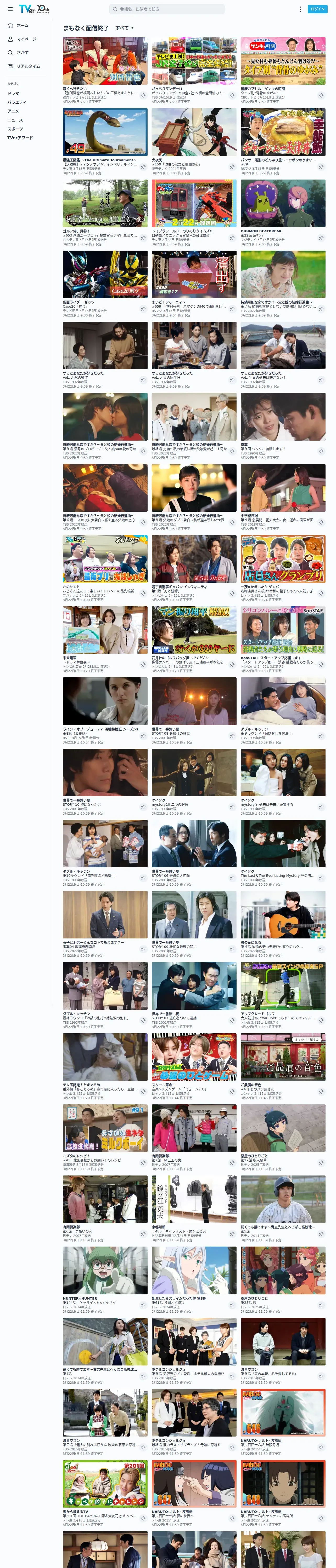Open the hamburger drawer menu

coord(10,9)
